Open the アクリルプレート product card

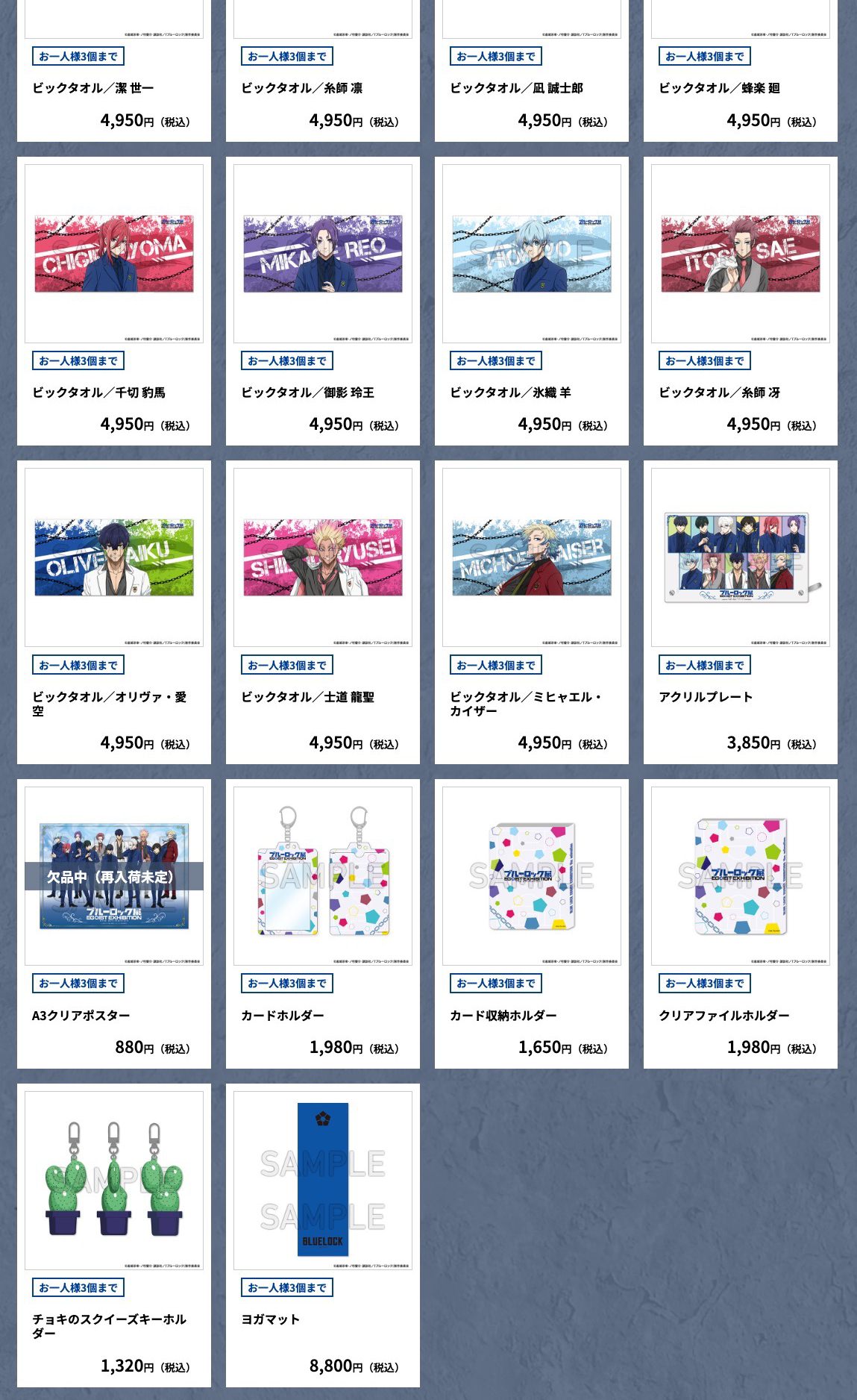(741, 557)
